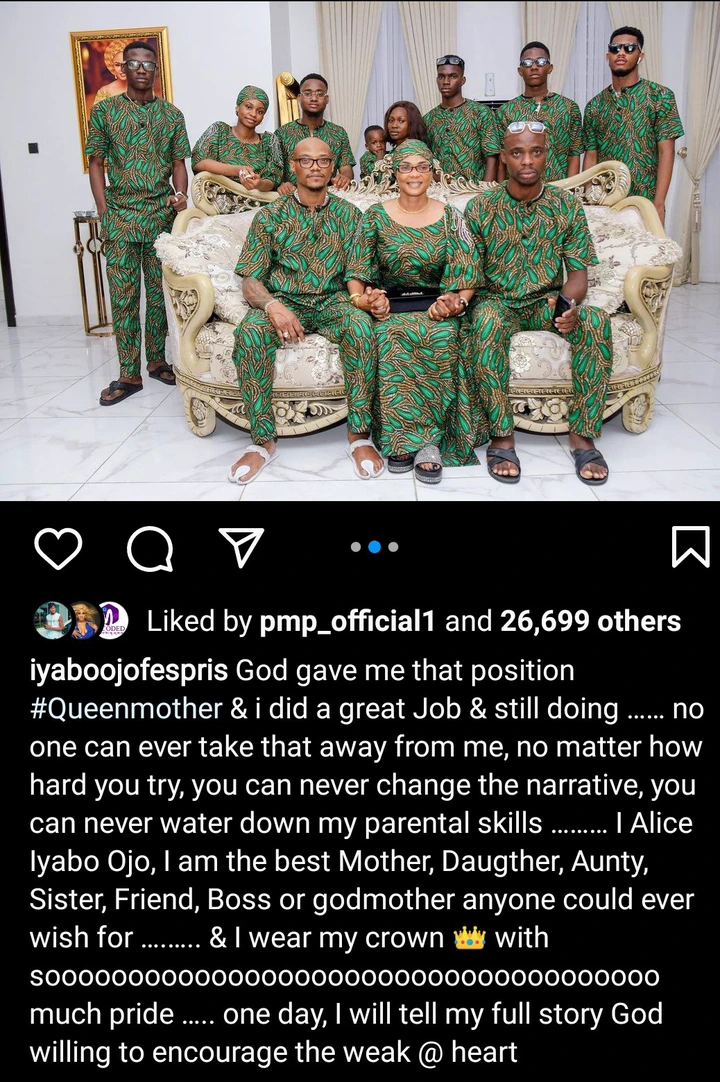Open comments with the speech bubble icon

pyautogui.click(x=150, y=548)
